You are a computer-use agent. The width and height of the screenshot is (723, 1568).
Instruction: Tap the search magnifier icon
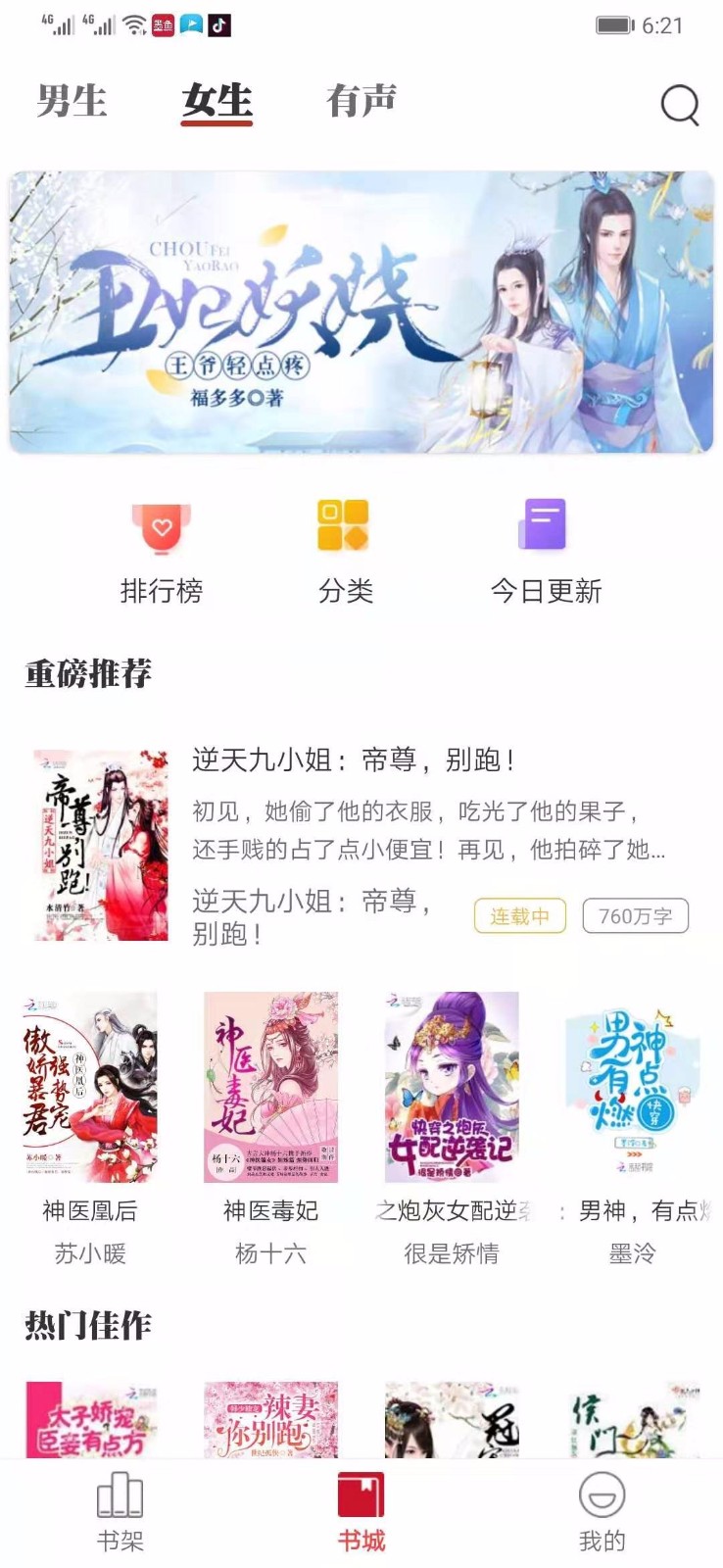click(x=679, y=106)
